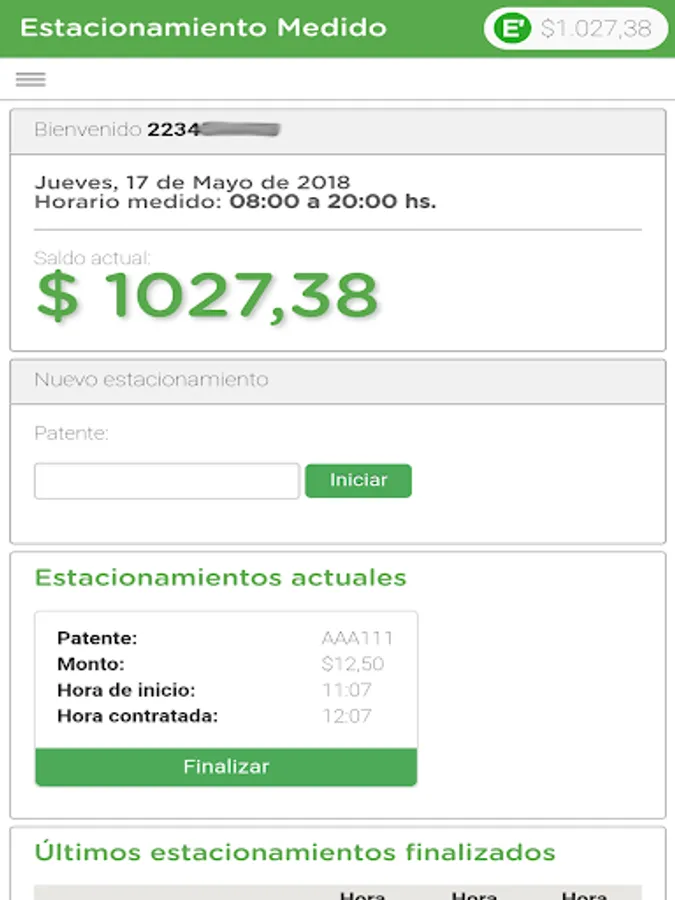Image resolution: width=675 pixels, height=900 pixels.
Task: Tap the $1.027,38 balance badge
Action: tap(575, 28)
